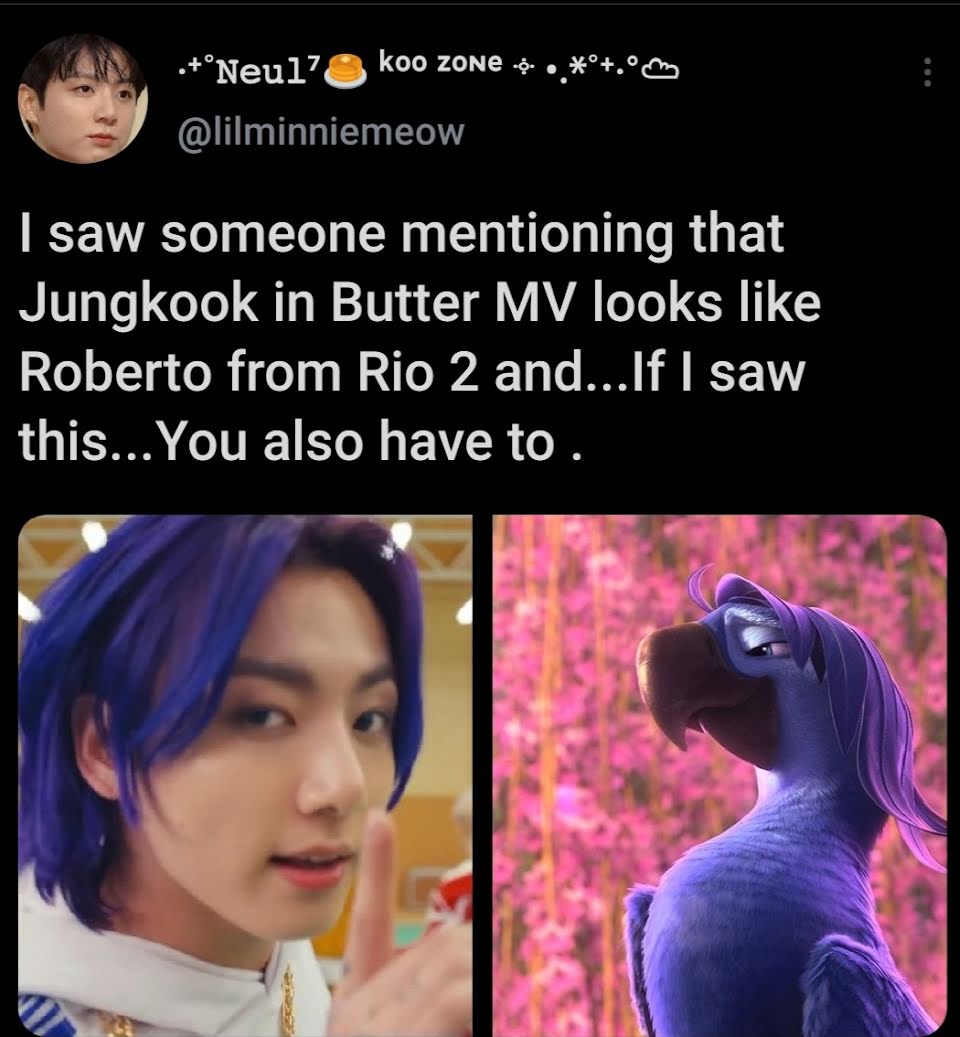
Task: Open the tweet author's profile picture
Action: click(x=83, y=98)
